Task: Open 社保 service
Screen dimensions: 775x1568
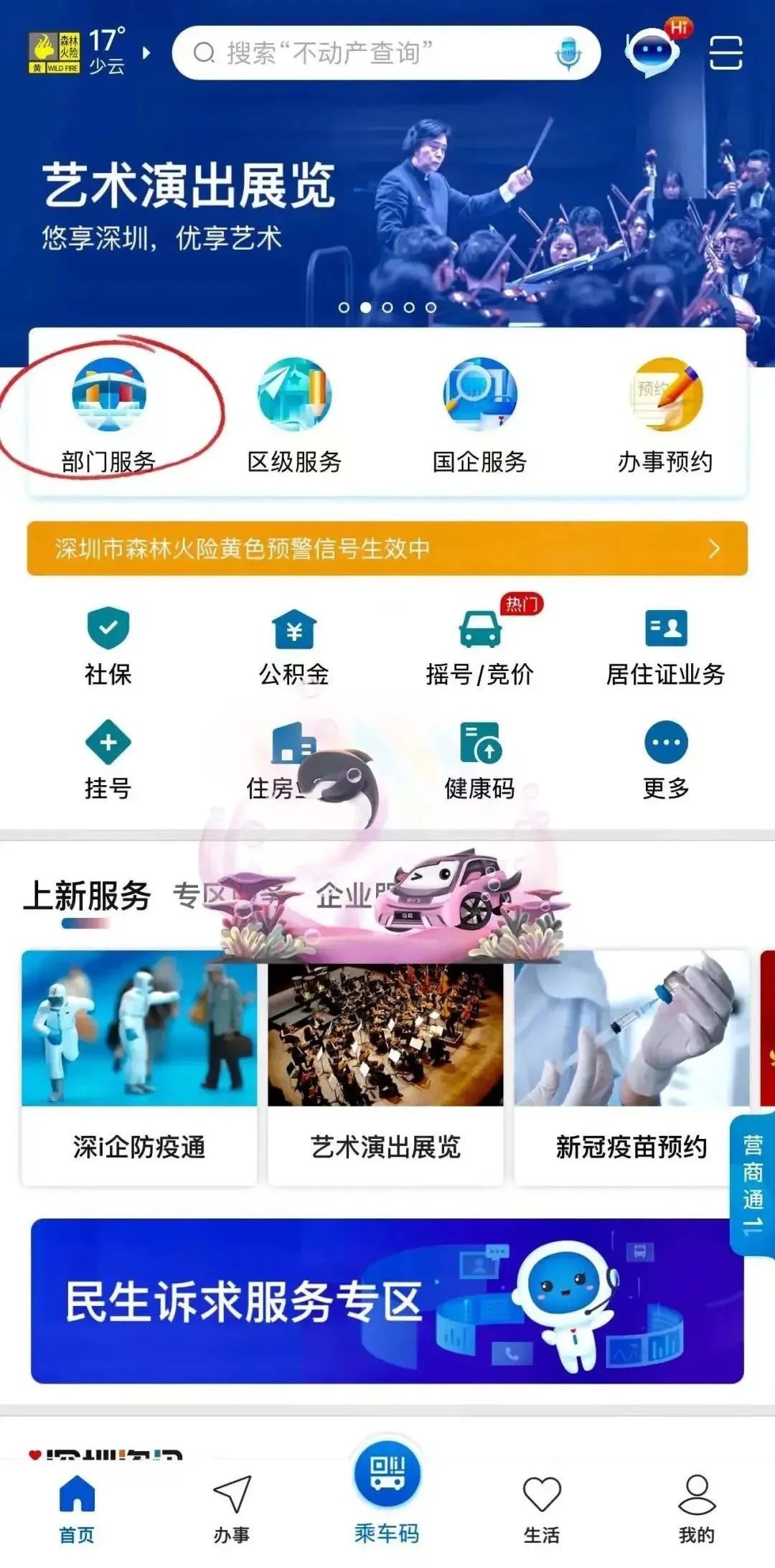Action: [x=108, y=647]
